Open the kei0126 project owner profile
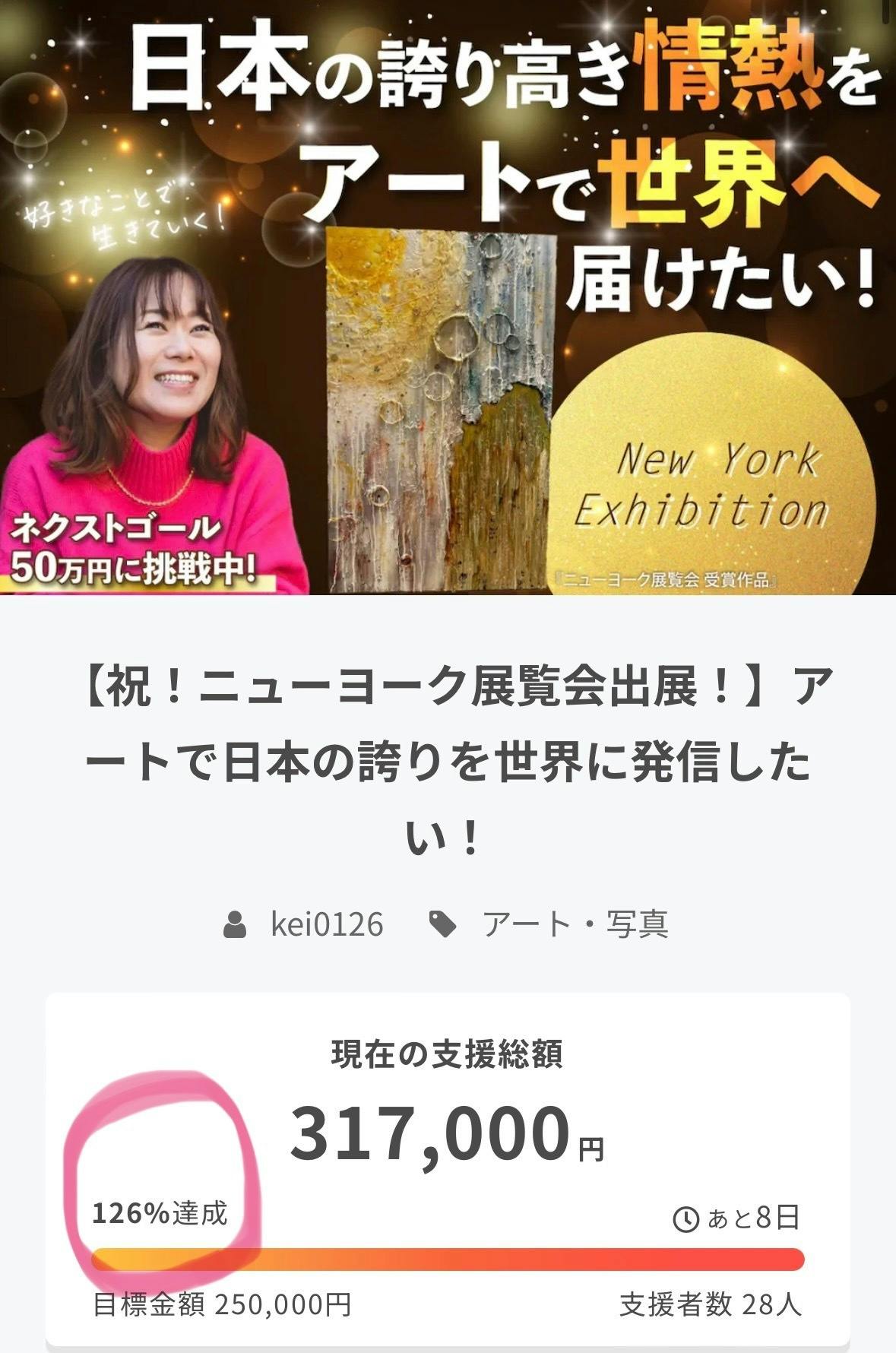The height and width of the screenshot is (1353, 896). (x=326, y=924)
